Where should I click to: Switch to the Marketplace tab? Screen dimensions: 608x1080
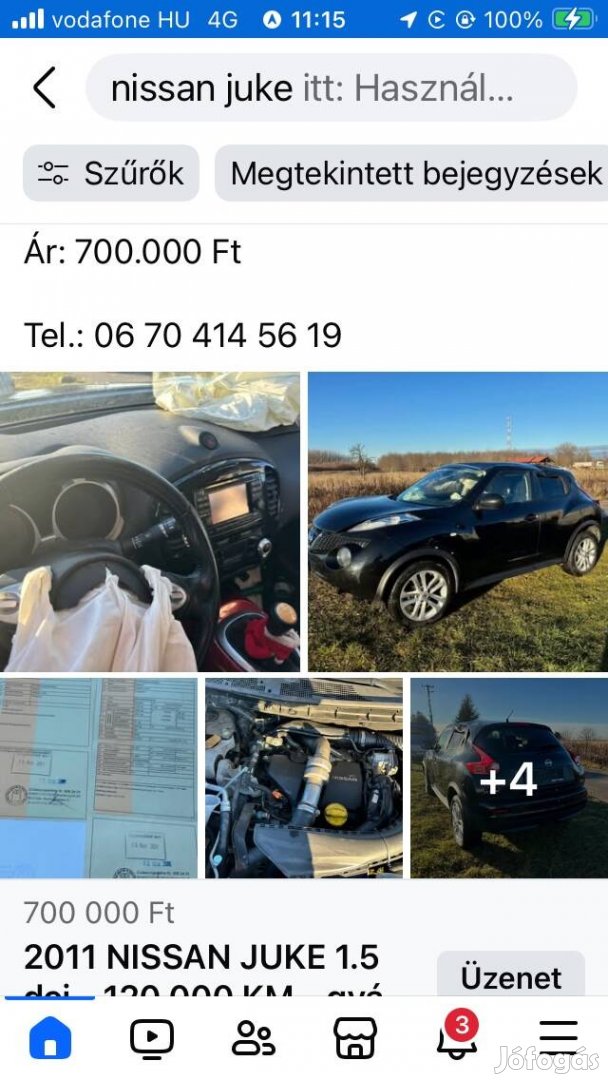pyautogui.click(x=355, y=1039)
